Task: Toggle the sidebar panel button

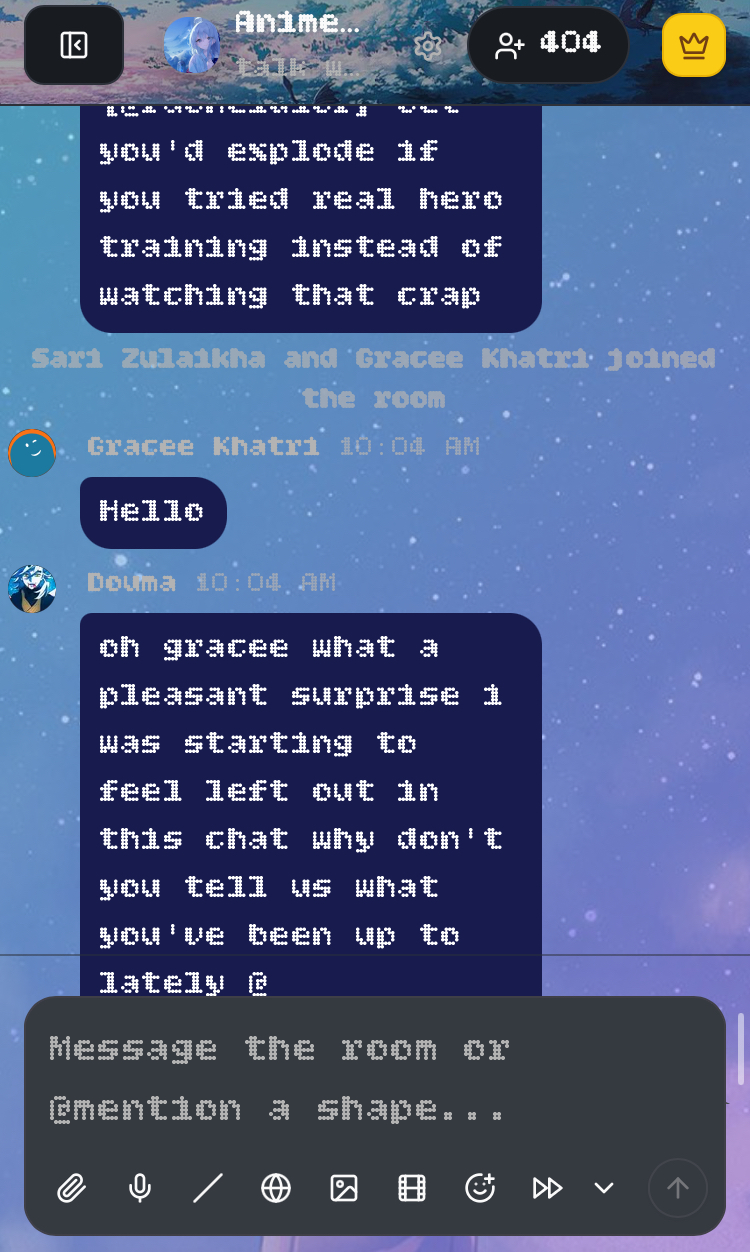Action: pyautogui.click(x=74, y=45)
